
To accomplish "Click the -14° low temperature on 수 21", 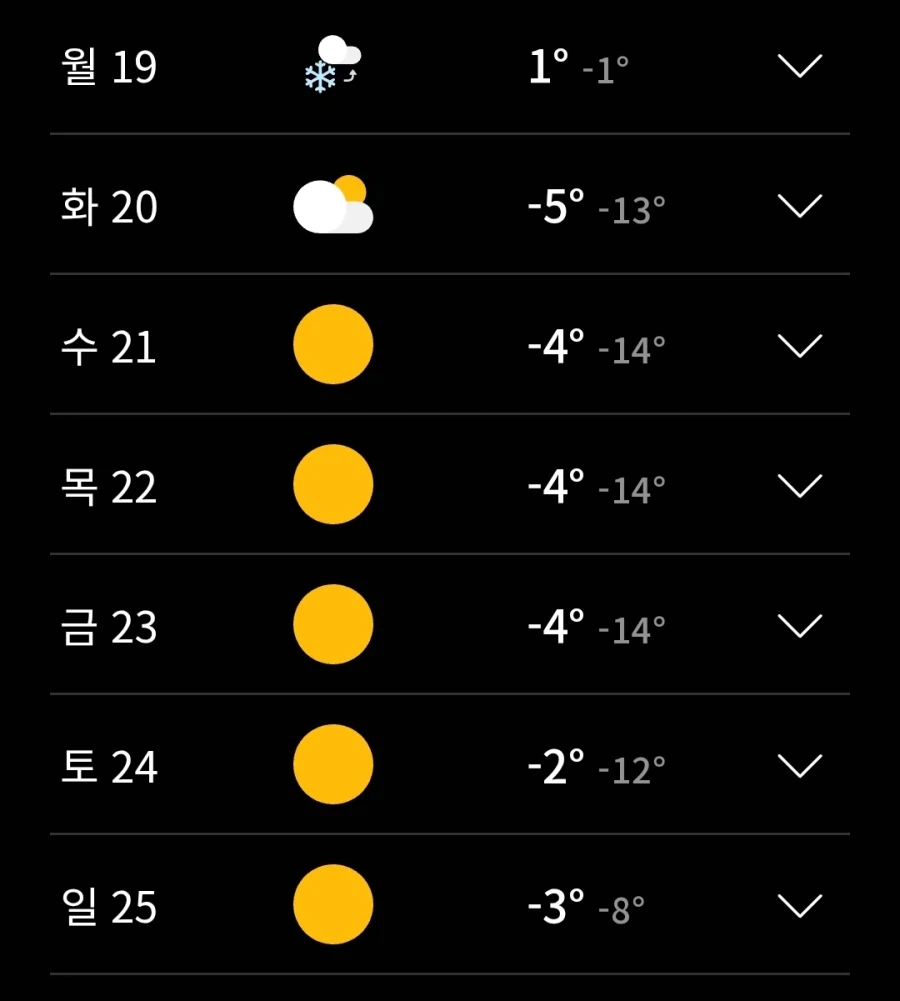I will point(633,348).
